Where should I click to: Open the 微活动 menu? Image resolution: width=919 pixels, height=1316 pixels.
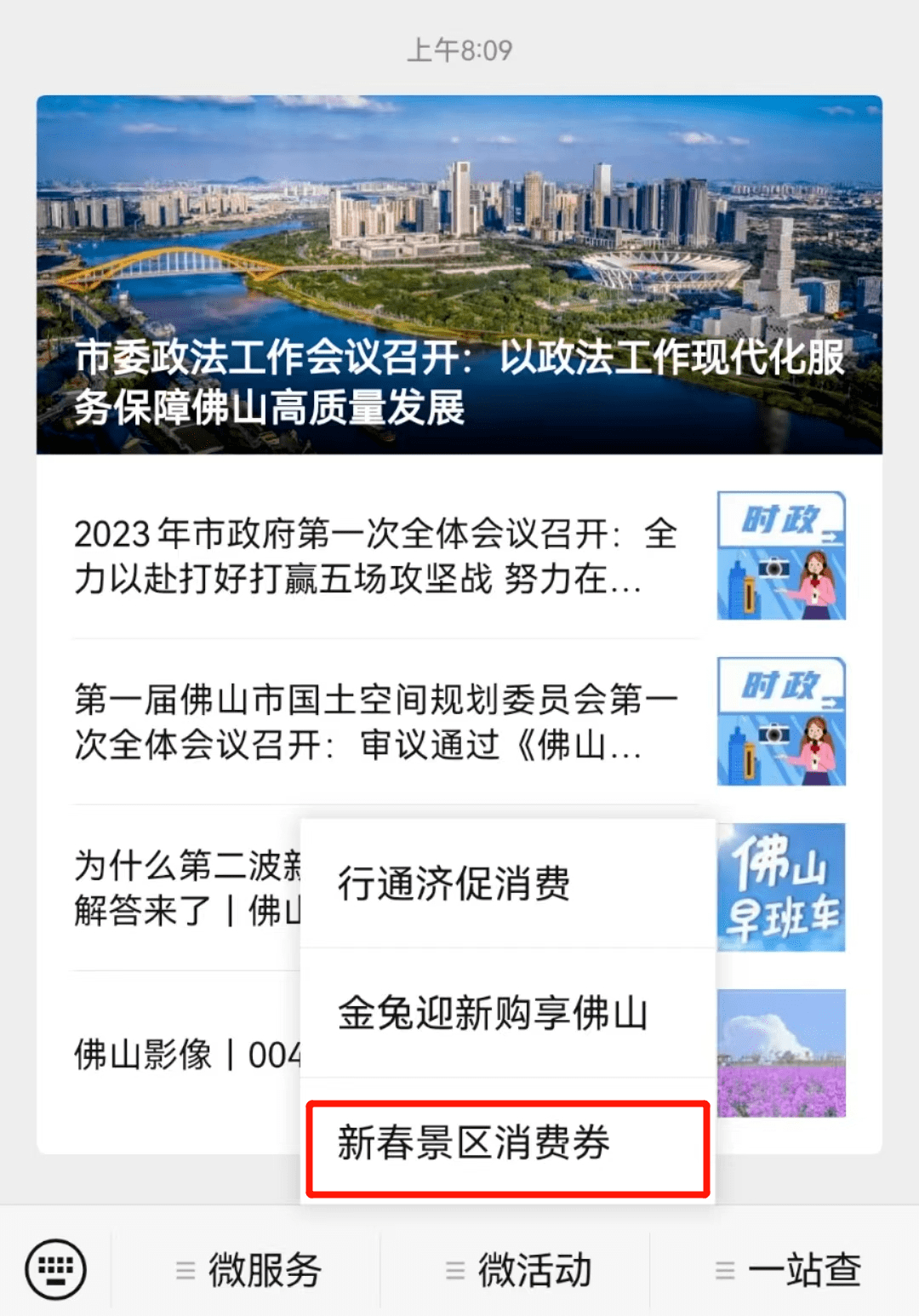[517, 1270]
